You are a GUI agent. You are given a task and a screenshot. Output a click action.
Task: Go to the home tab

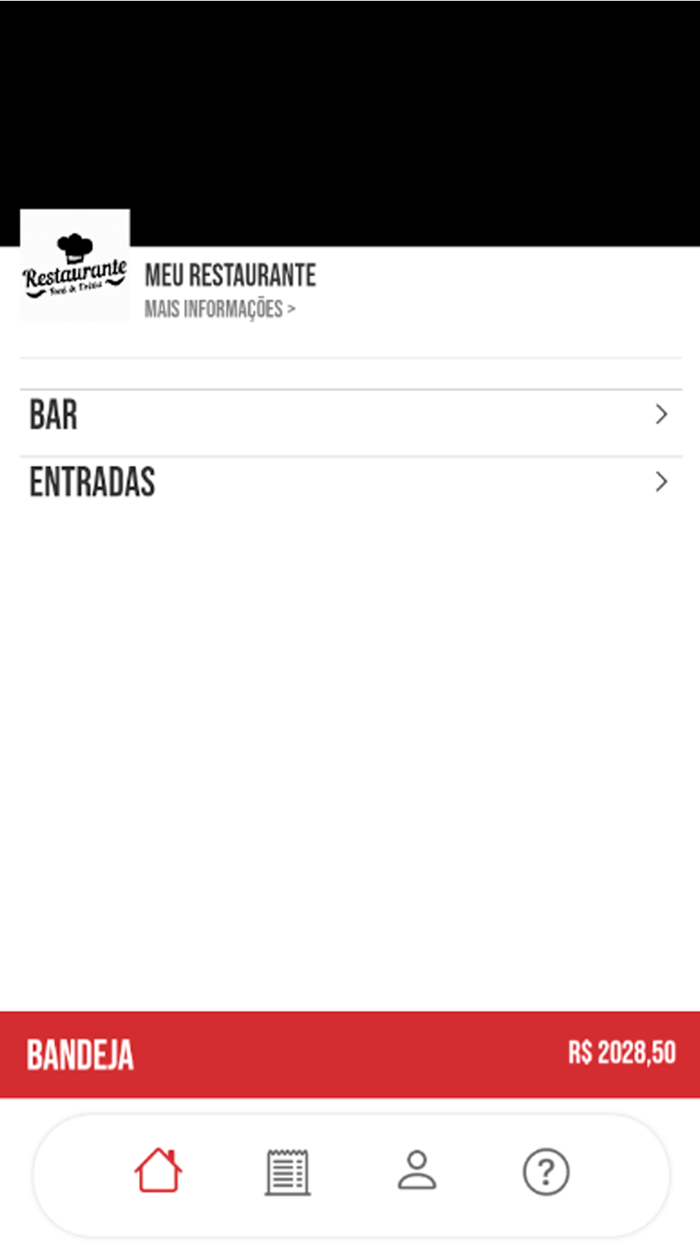click(158, 1171)
